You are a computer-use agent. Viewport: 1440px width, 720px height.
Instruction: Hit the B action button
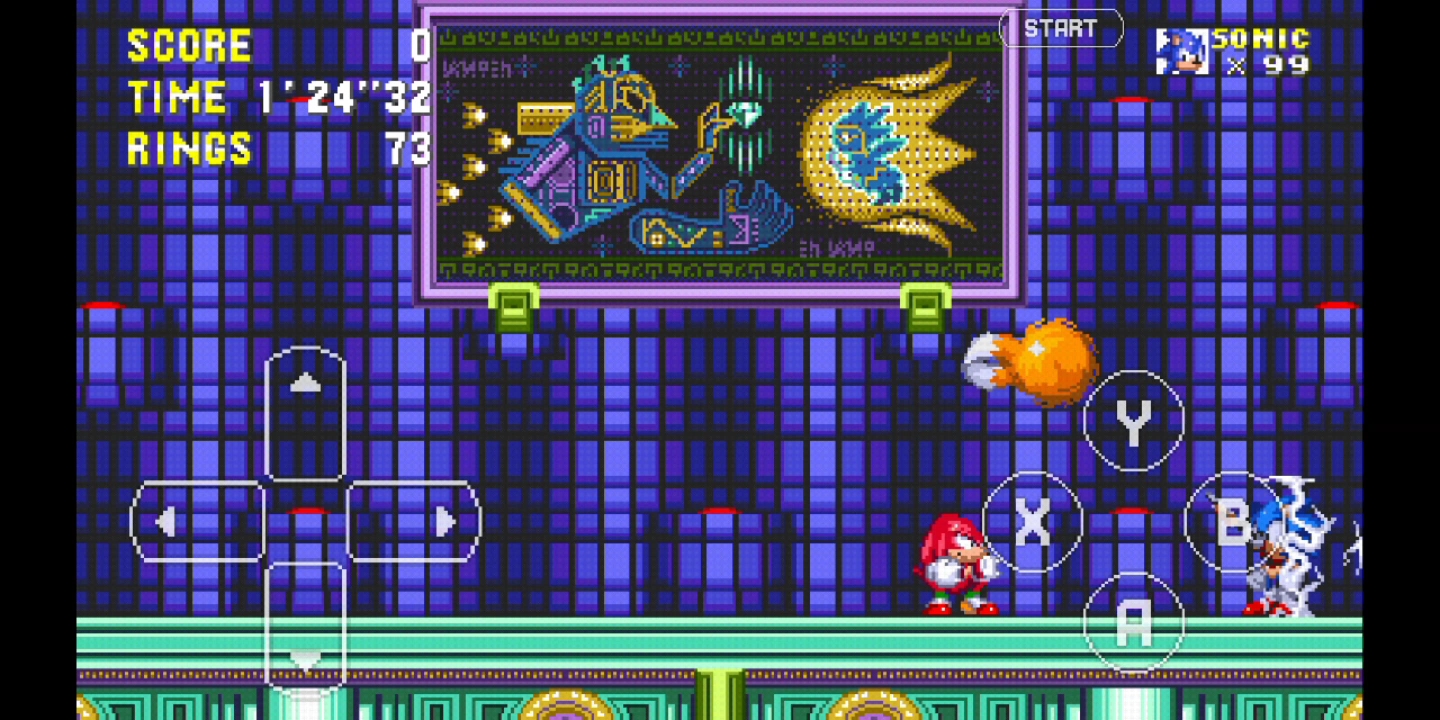tap(1234, 522)
